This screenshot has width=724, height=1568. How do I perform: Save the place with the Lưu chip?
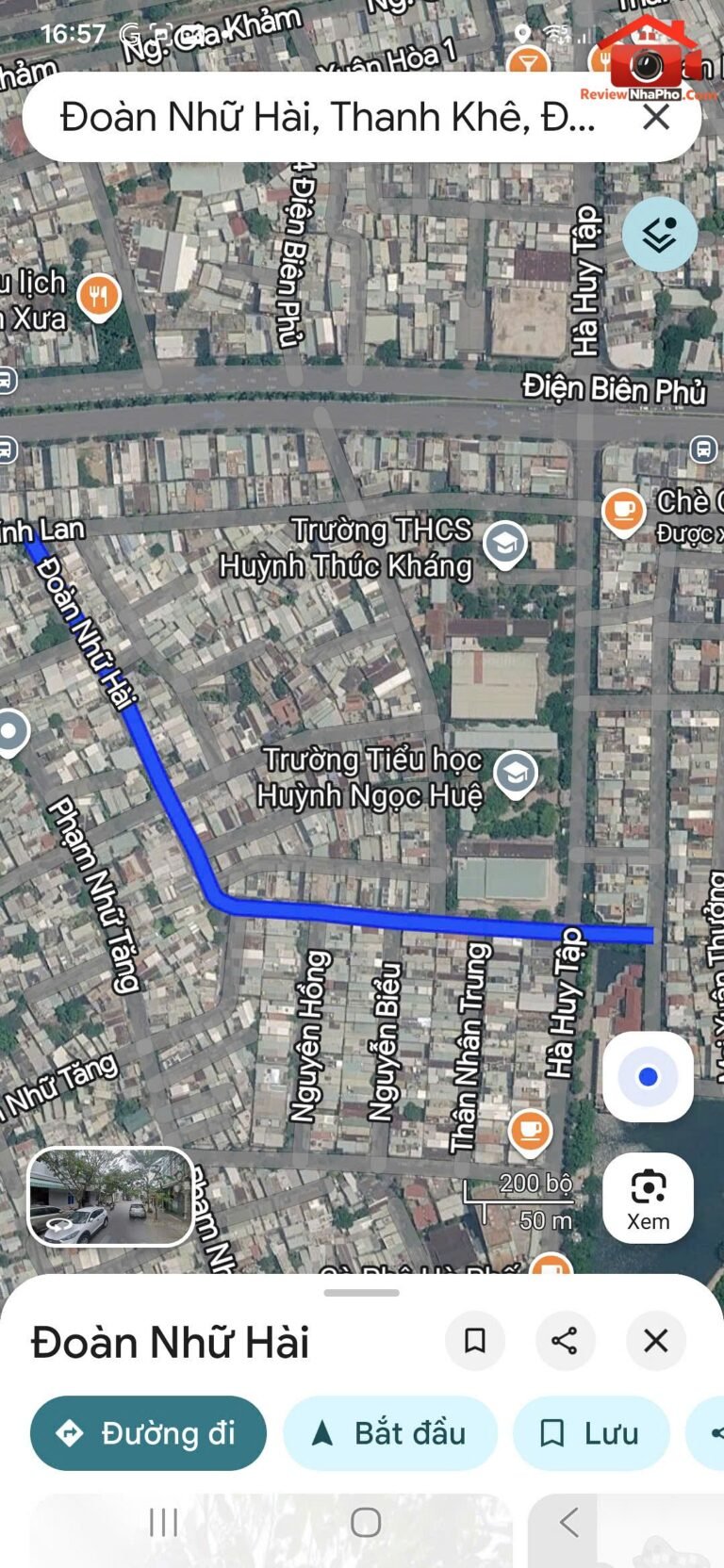click(x=591, y=1433)
